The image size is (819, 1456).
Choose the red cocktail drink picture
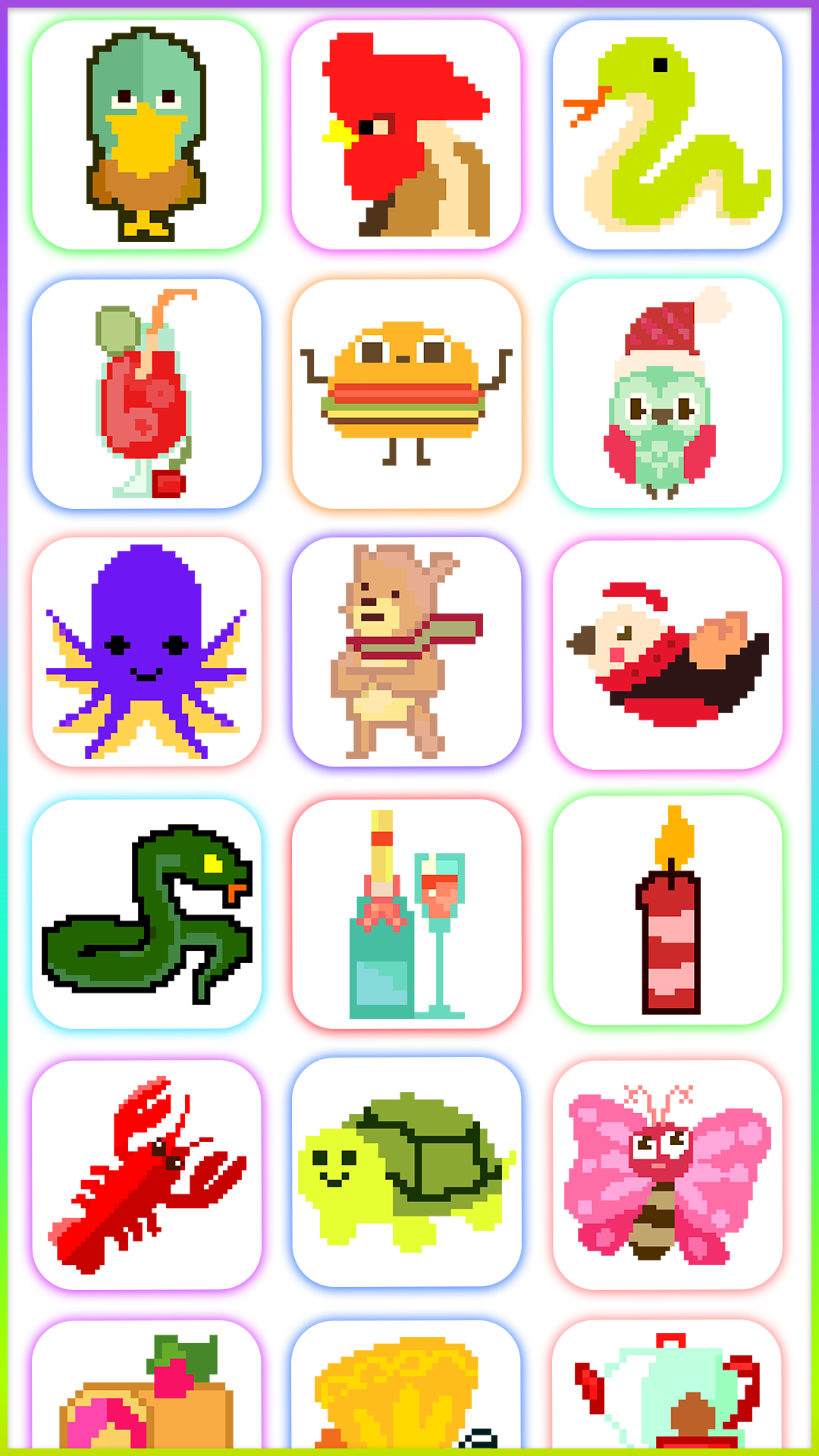(x=146, y=394)
